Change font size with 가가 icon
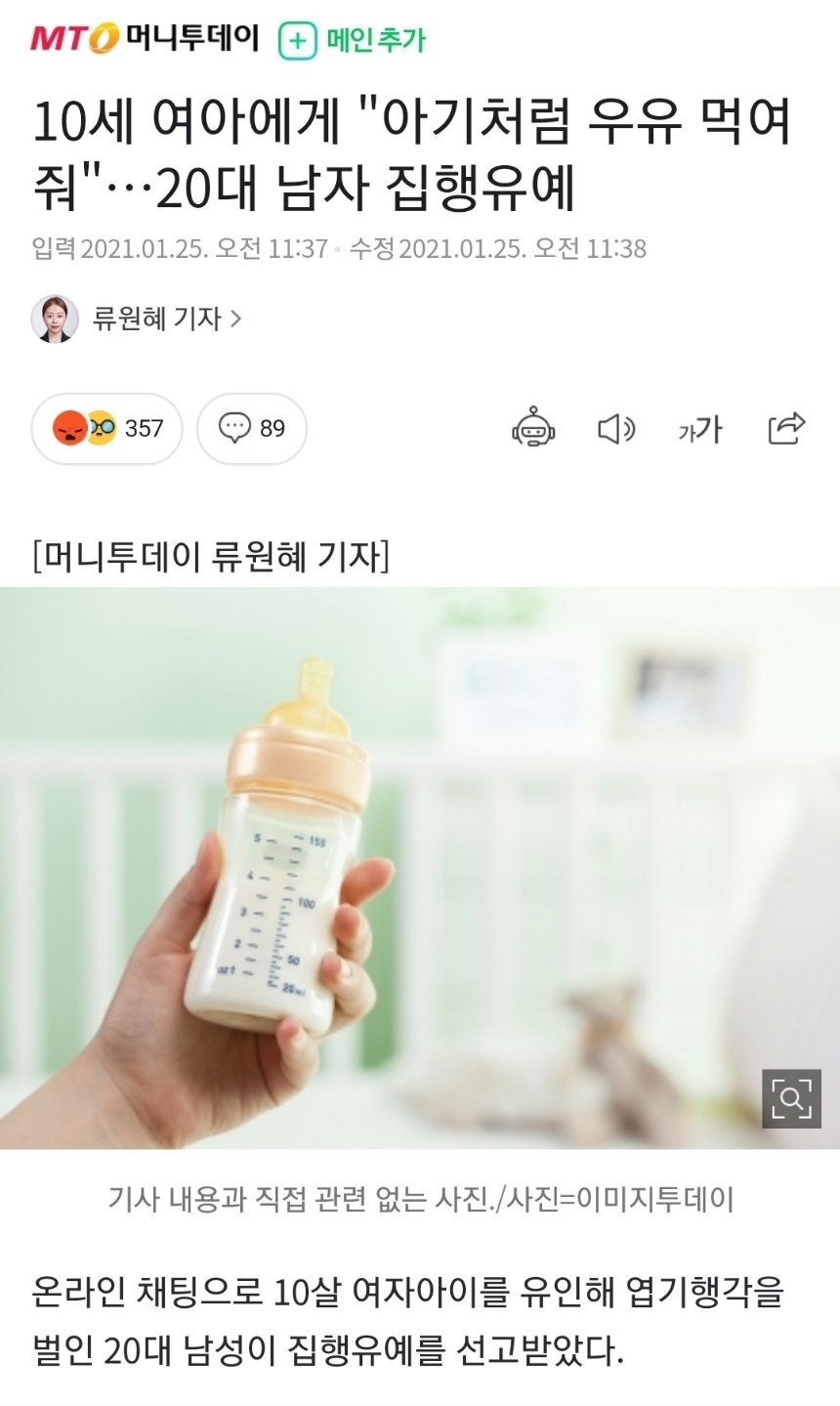The height and width of the screenshot is (1406, 840). (700, 429)
